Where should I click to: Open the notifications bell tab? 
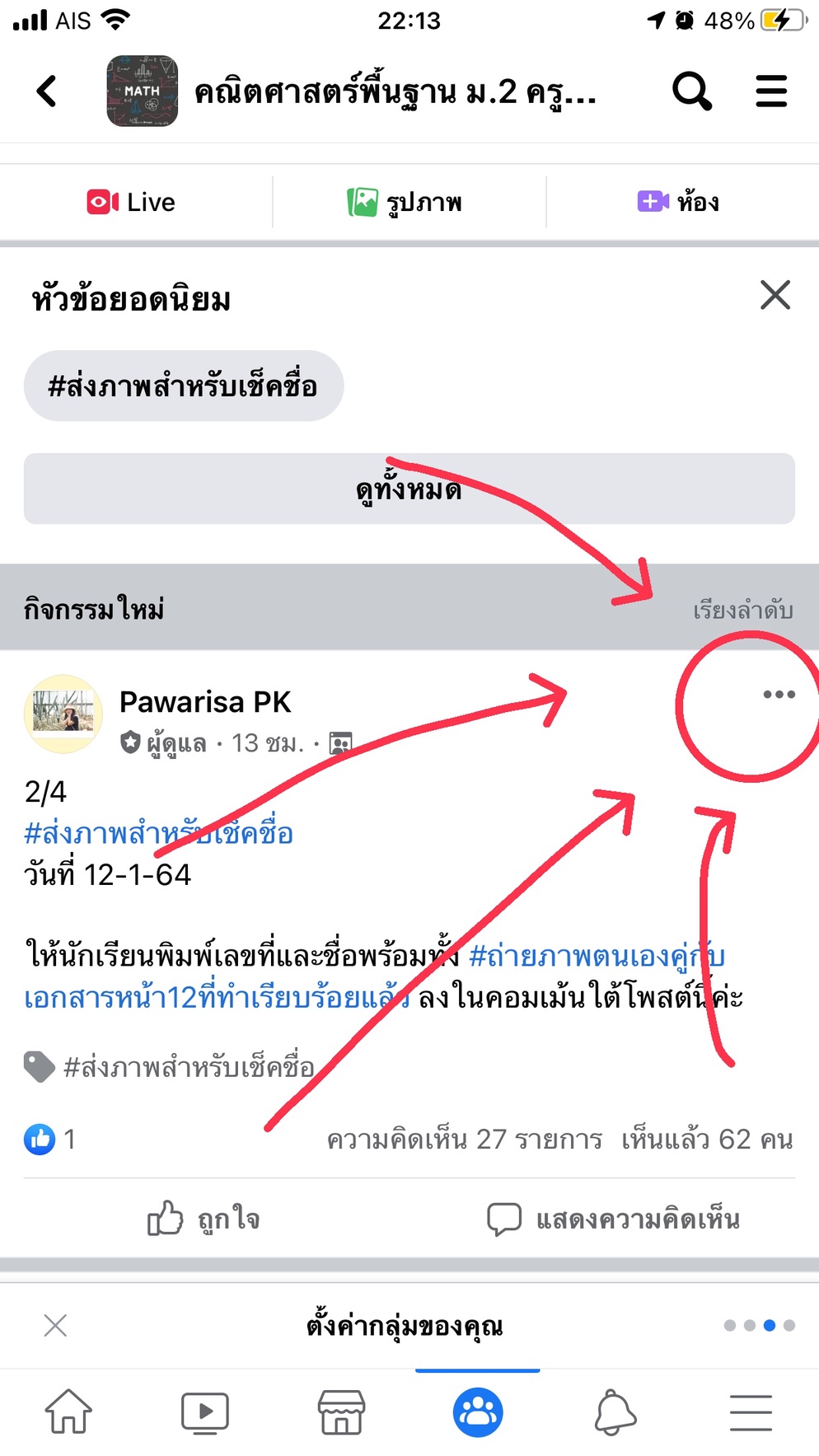point(615,1412)
